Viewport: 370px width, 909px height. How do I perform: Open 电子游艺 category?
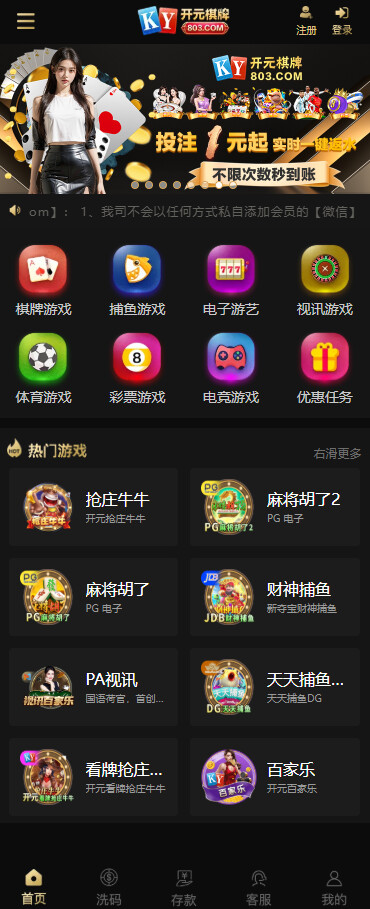click(231, 281)
